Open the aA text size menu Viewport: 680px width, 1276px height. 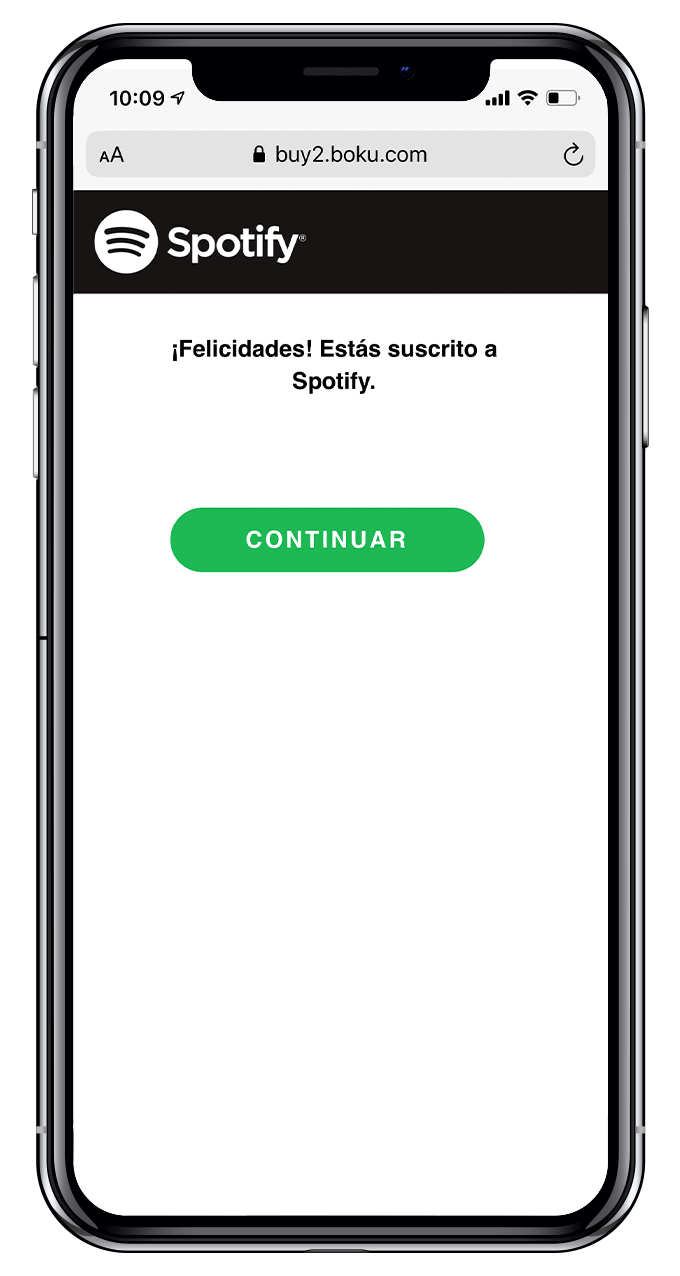click(x=112, y=155)
